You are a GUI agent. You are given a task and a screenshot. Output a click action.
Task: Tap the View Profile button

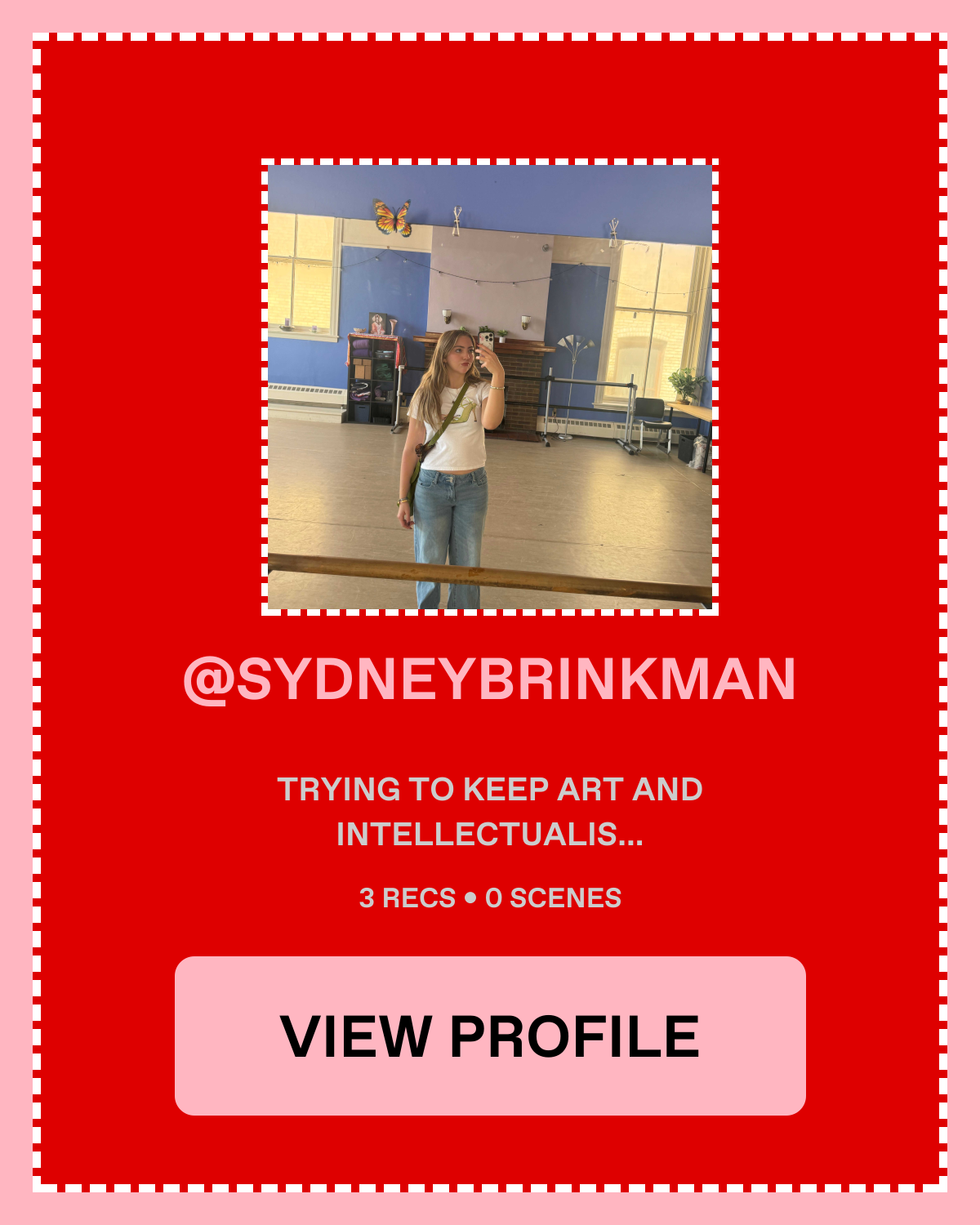(x=490, y=1036)
